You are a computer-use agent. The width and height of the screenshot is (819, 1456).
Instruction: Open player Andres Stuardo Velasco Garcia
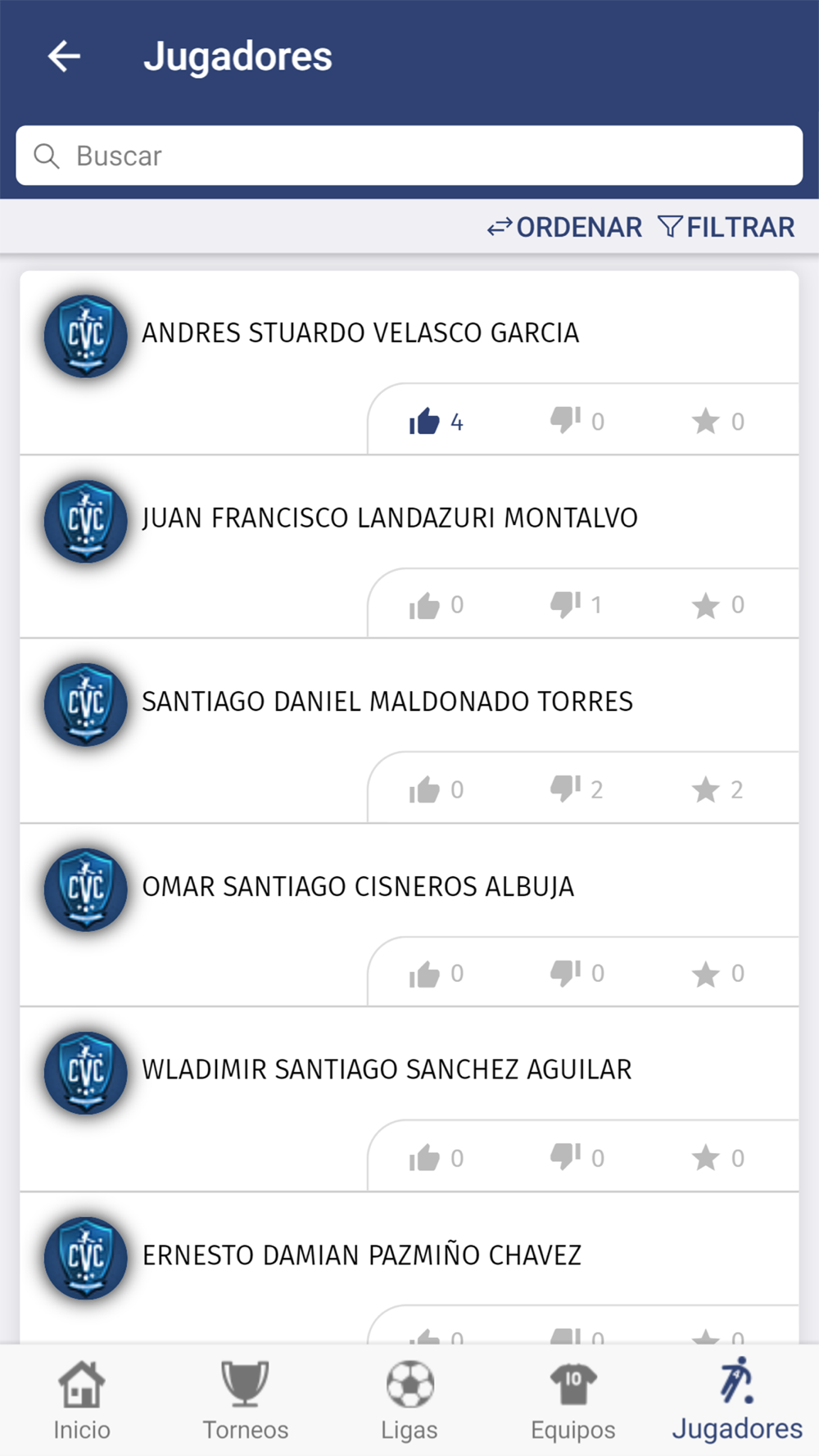pyautogui.click(x=360, y=333)
